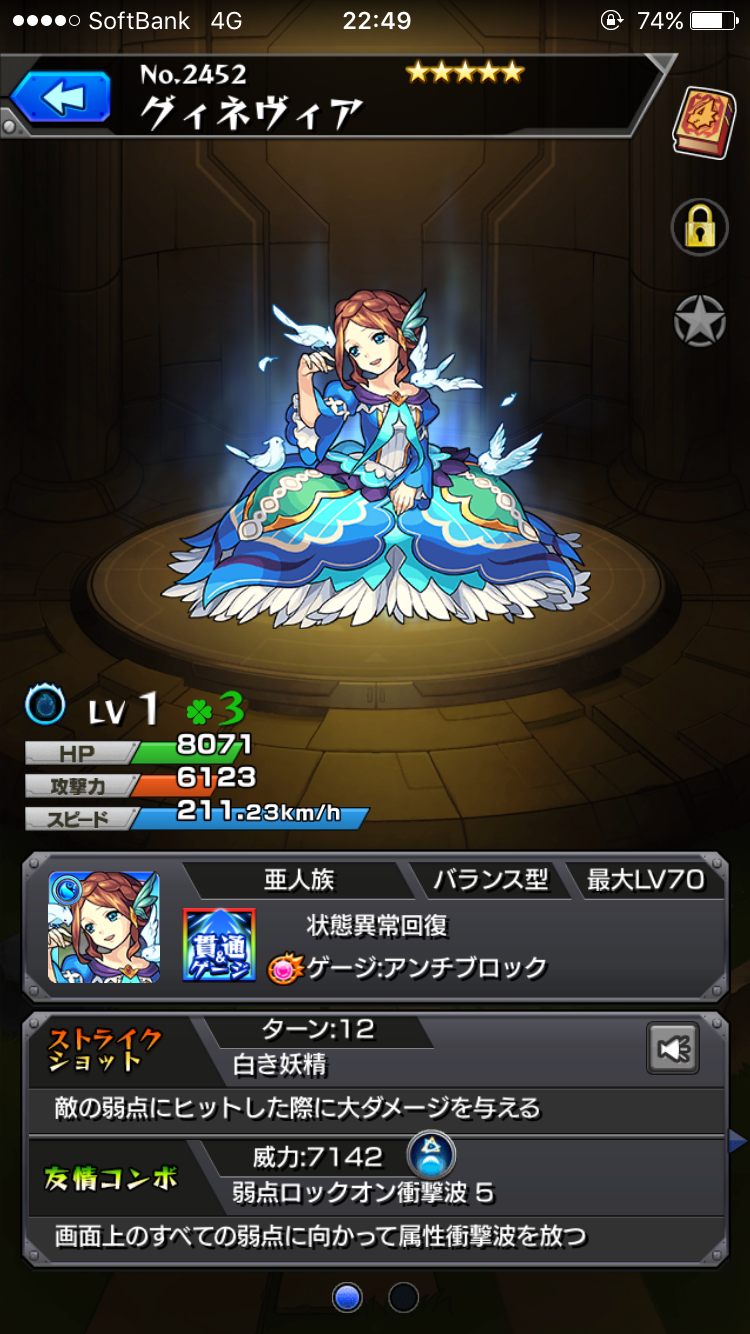The width and height of the screenshot is (750, 1334).
Task: Tap the friendship combo shockwave icon
Action: 431,1157
